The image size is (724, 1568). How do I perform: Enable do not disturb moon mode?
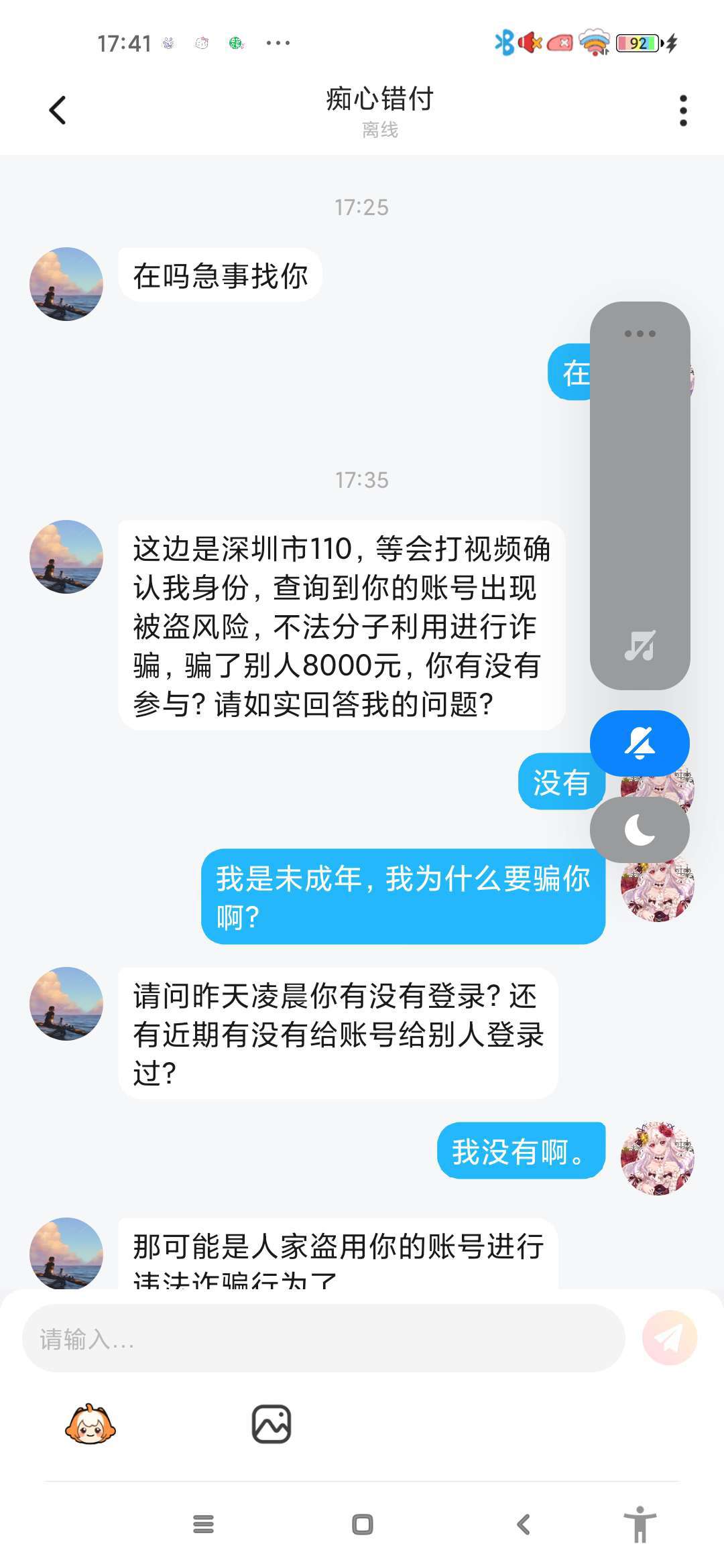tap(640, 830)
